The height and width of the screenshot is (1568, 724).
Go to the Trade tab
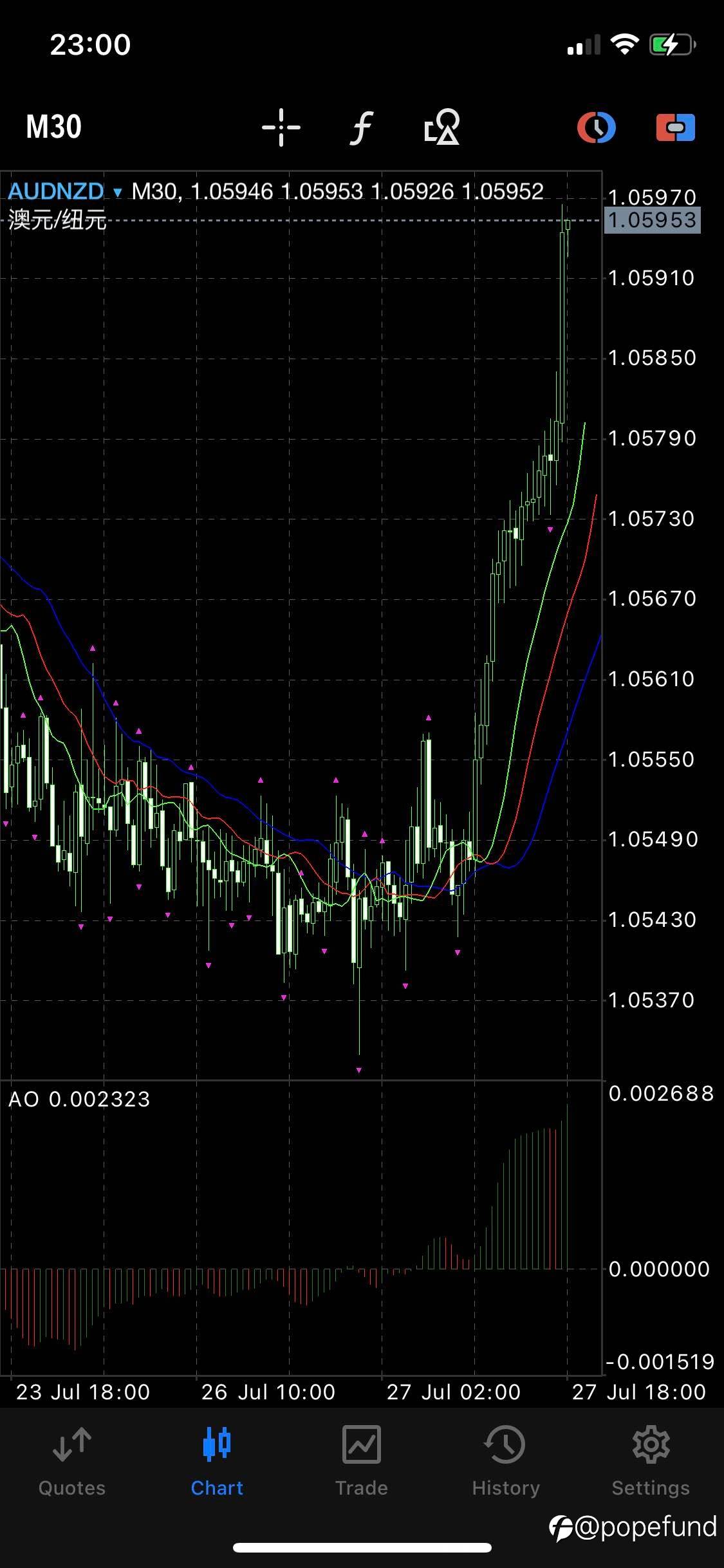(362, 1461)
